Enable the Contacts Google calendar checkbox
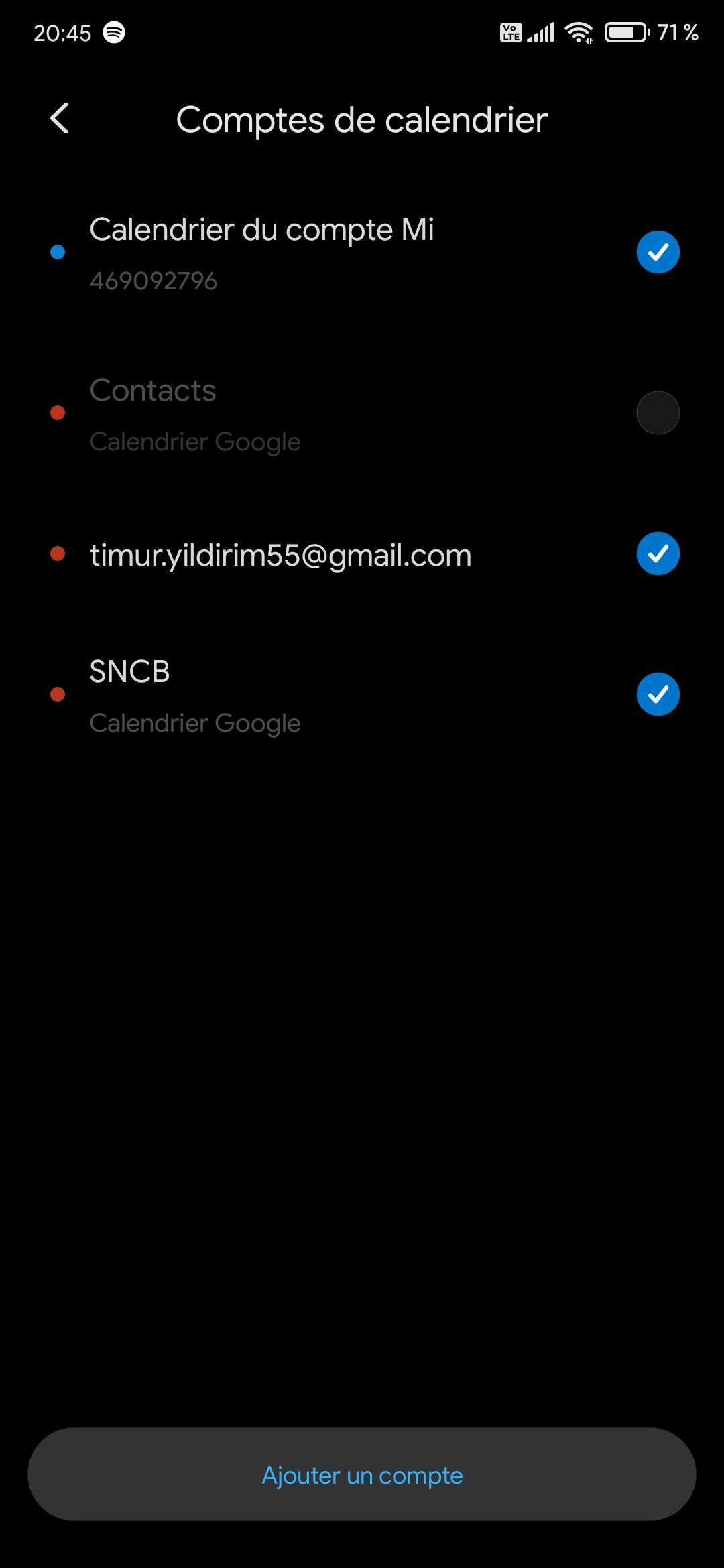This screenshot has height=1568, width=724. tap(658, 413)
